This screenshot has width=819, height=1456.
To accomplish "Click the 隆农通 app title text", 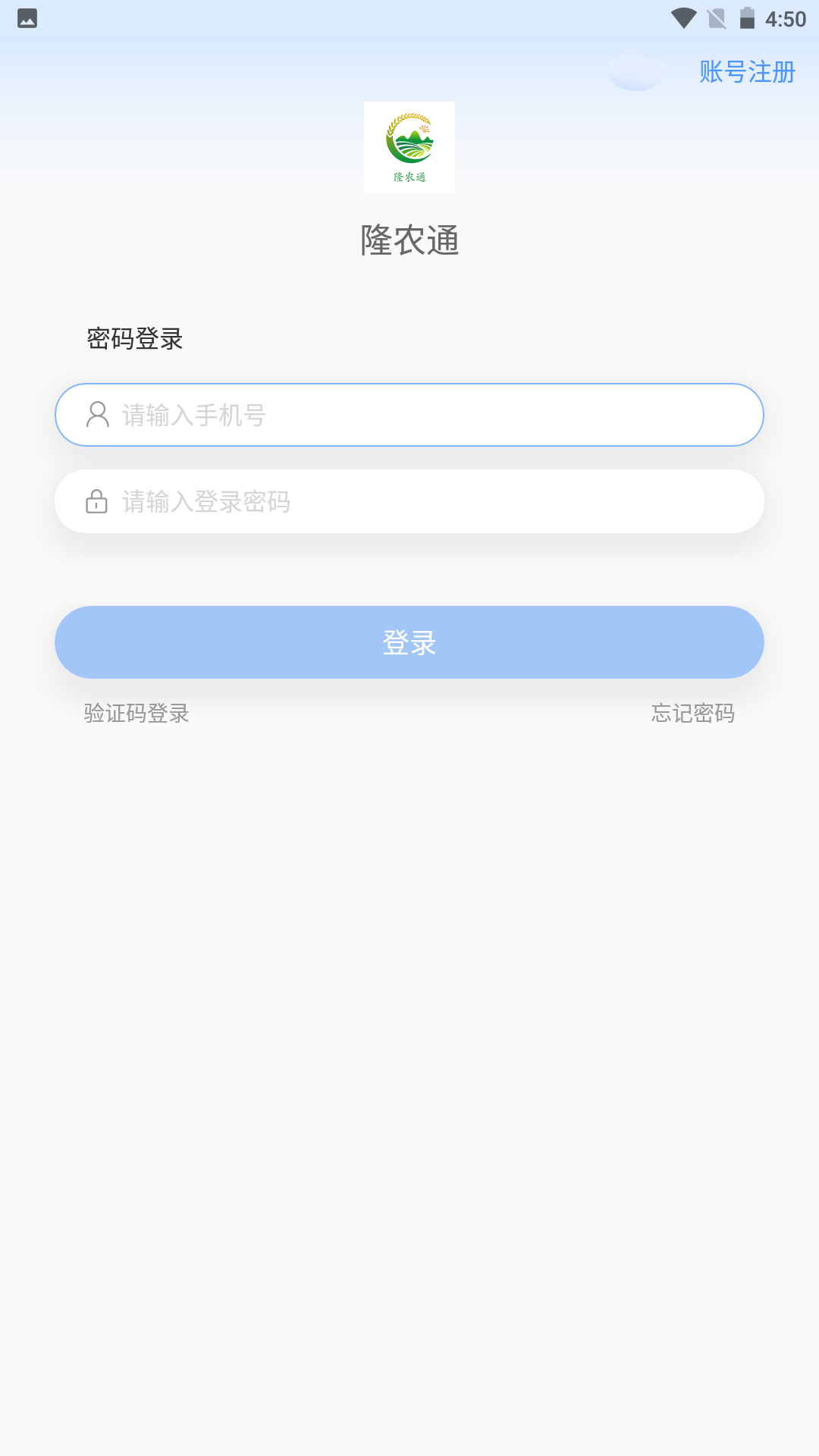I will pos(409,241).
